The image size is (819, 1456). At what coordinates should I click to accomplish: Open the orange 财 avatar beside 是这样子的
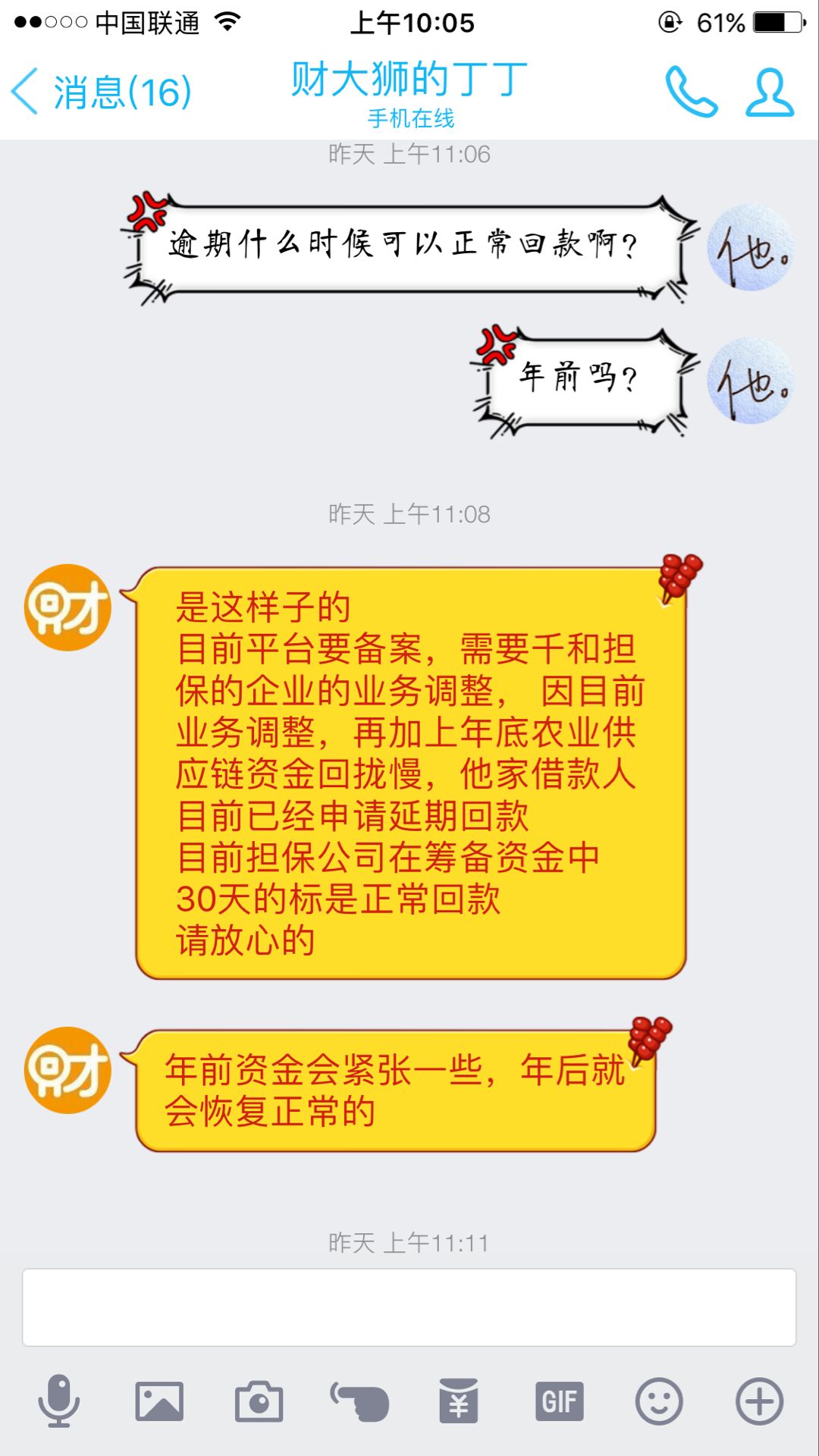(x=67, y=607)
